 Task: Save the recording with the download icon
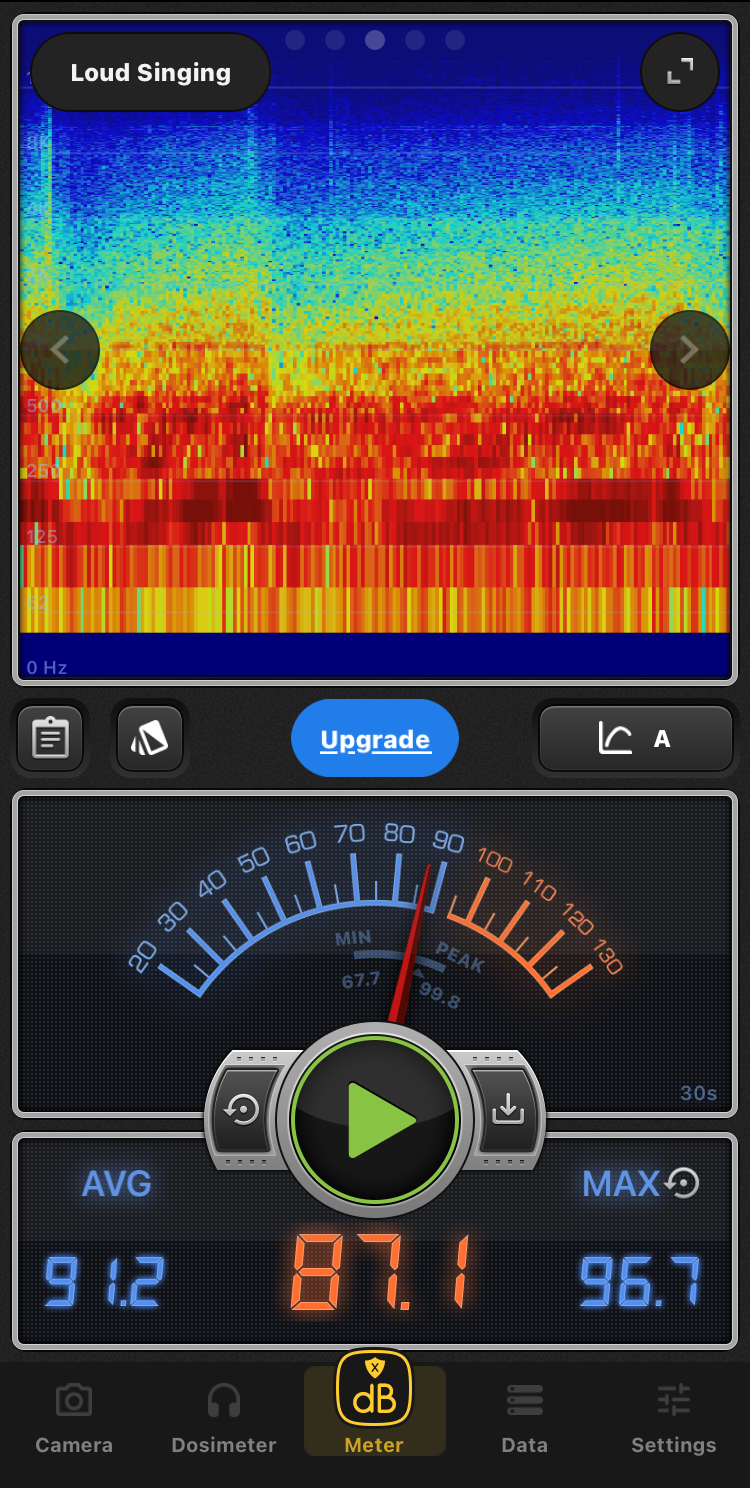508,1110
